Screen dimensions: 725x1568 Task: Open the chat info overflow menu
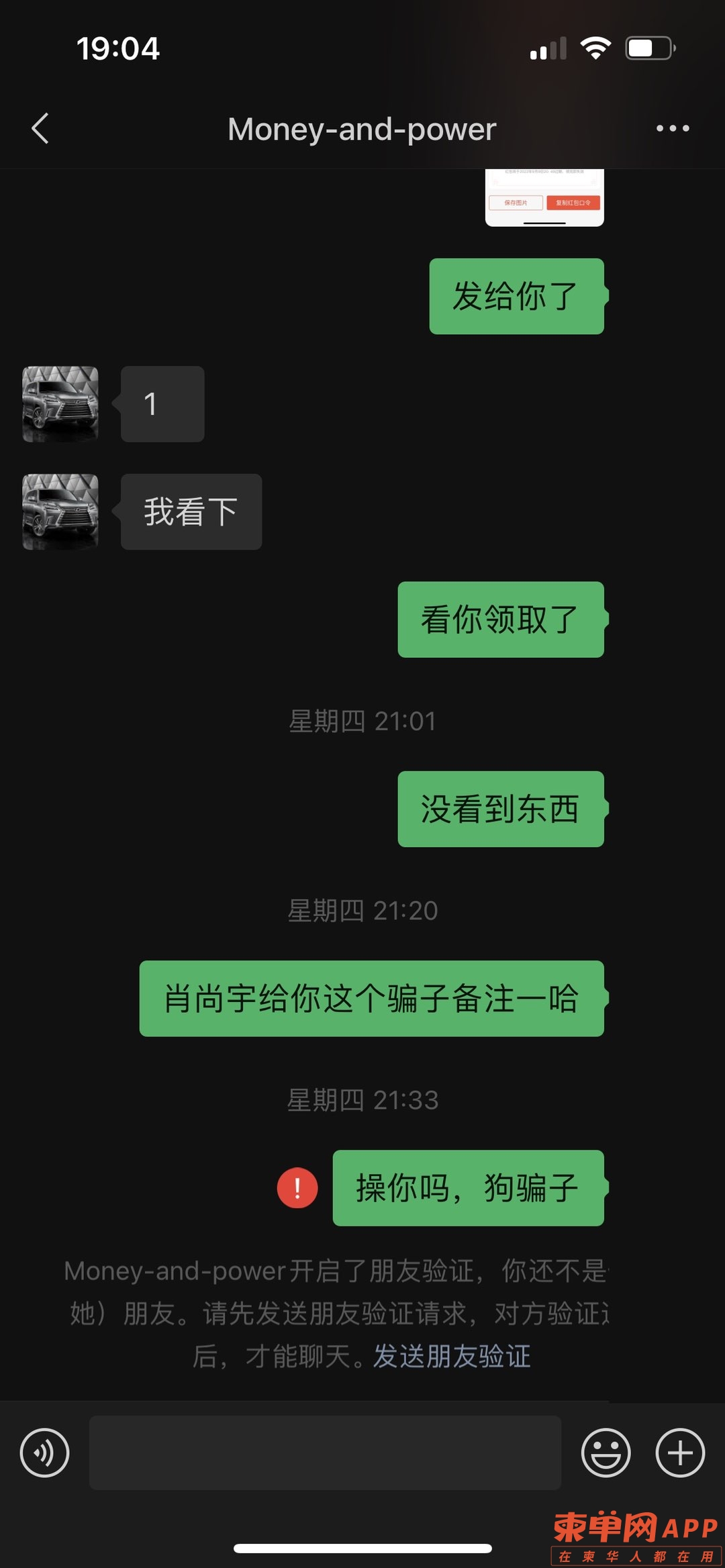coord(673,128)
